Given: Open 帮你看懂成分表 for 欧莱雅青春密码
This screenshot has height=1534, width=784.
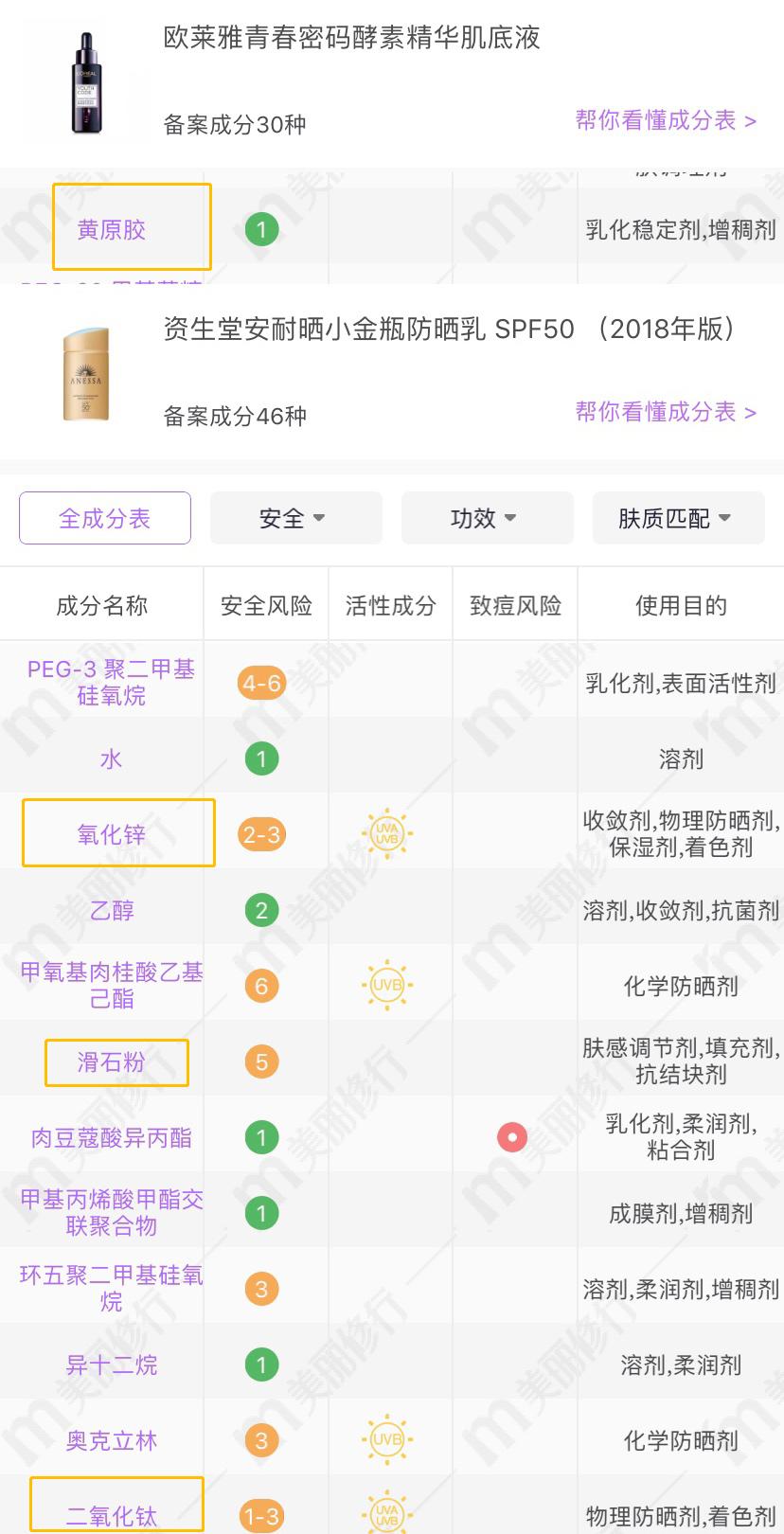Looking at the screenshot, I should pyautogui.click(x=666, y=120).
